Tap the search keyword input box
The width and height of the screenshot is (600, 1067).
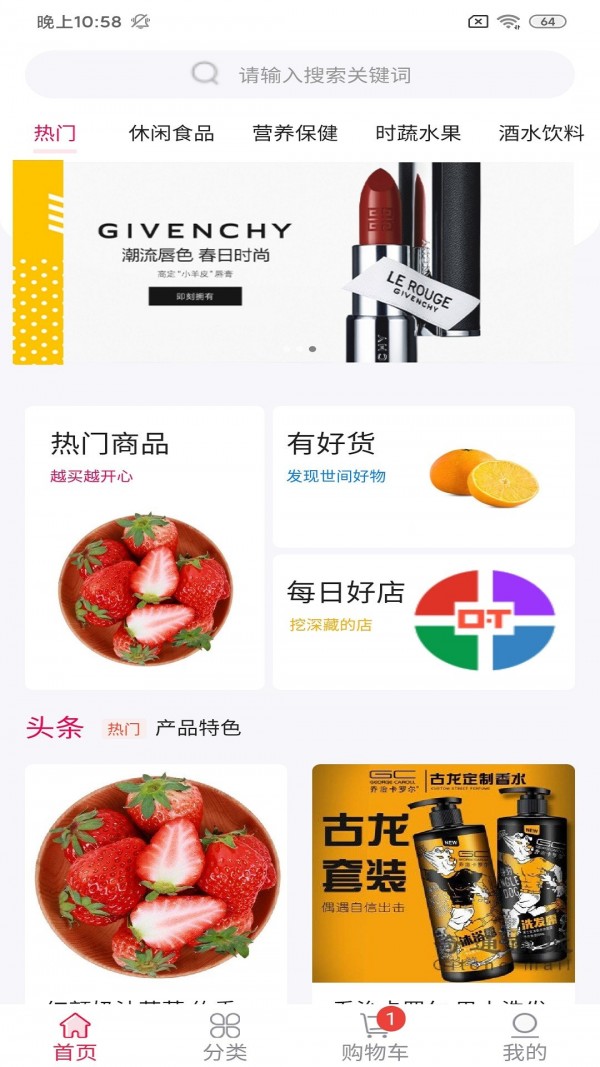point(300,75)
